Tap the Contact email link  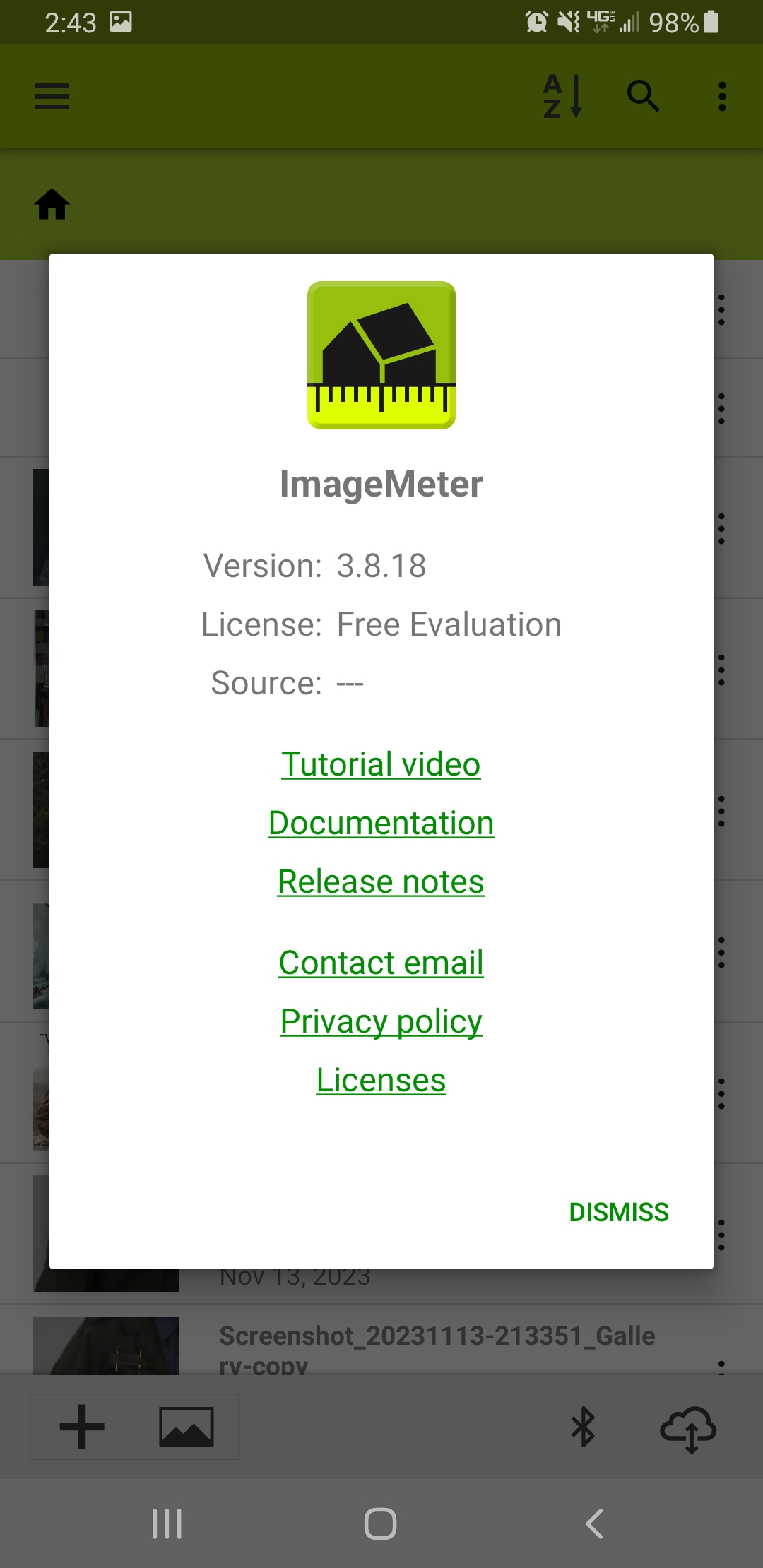381,963
